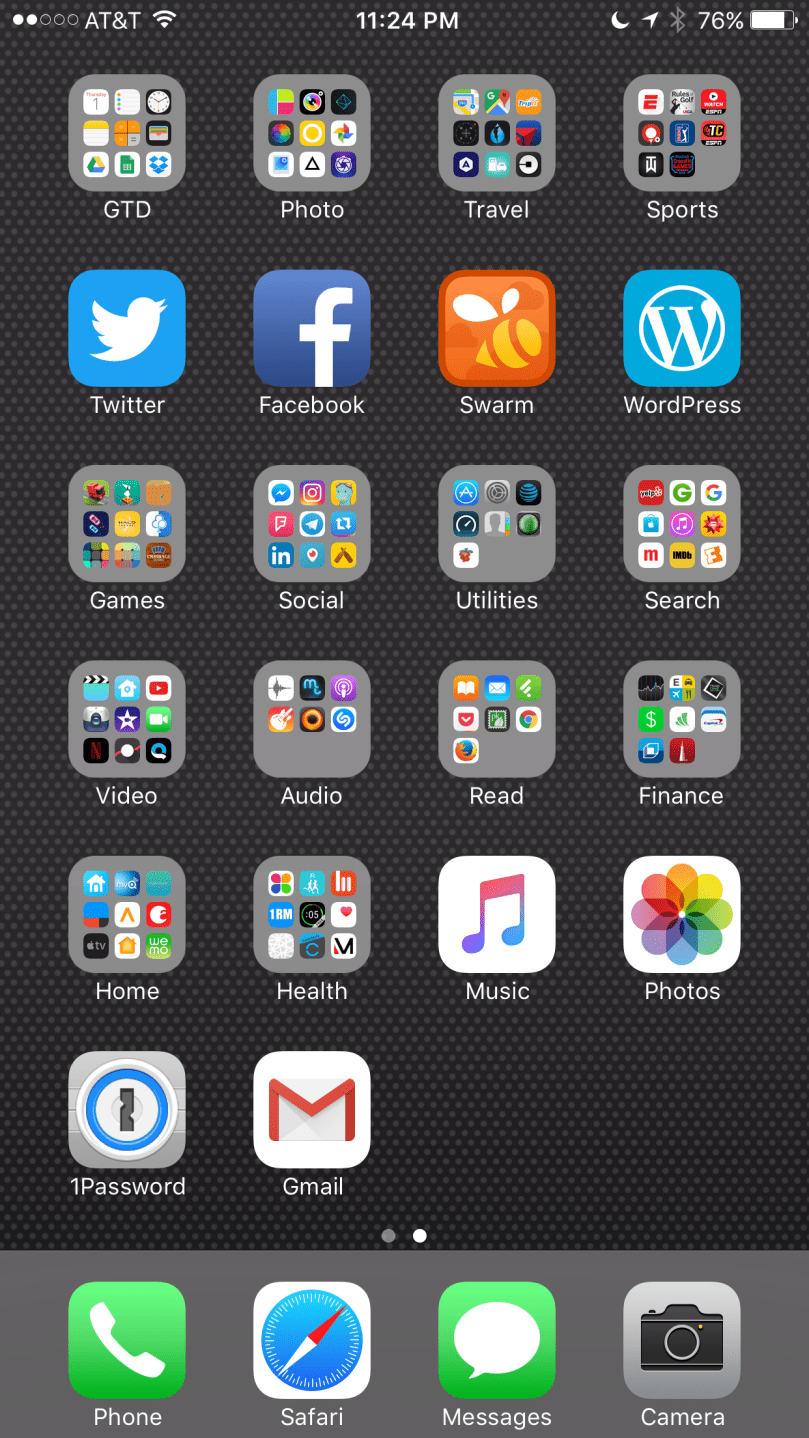Viewport: 809px width, 1438px height.
Task: Open Messages from the dock
Action: pyautogui.click(x=497, y=1340)
